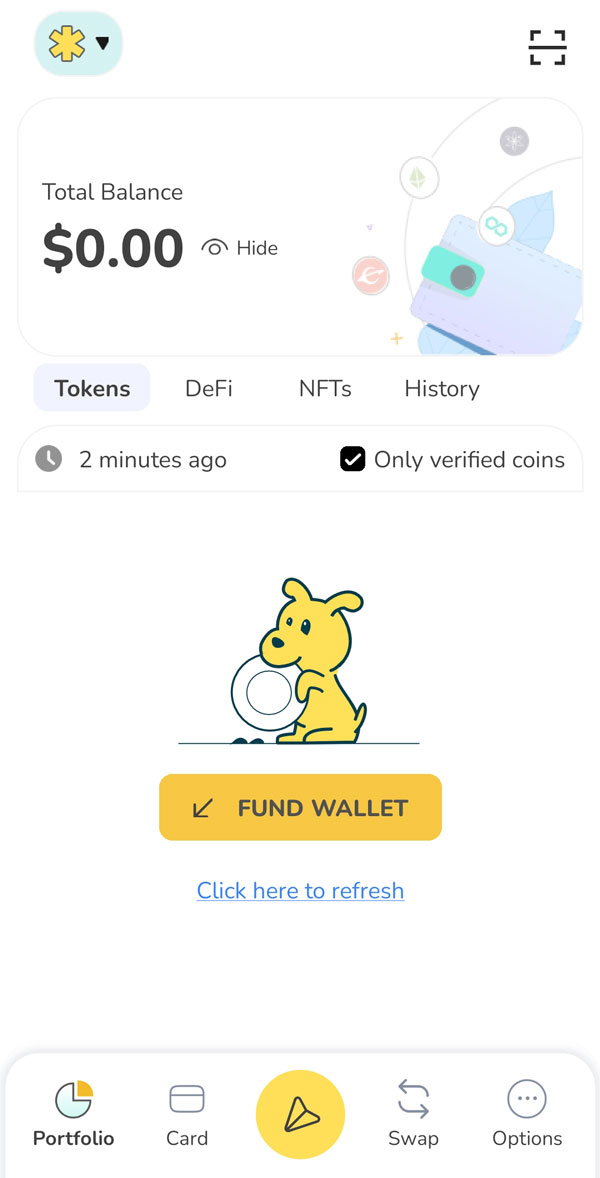The height and width of the screenshot is (1178, 600).
Task: Uncheck Only verified coins
Action: coord(353,460)
